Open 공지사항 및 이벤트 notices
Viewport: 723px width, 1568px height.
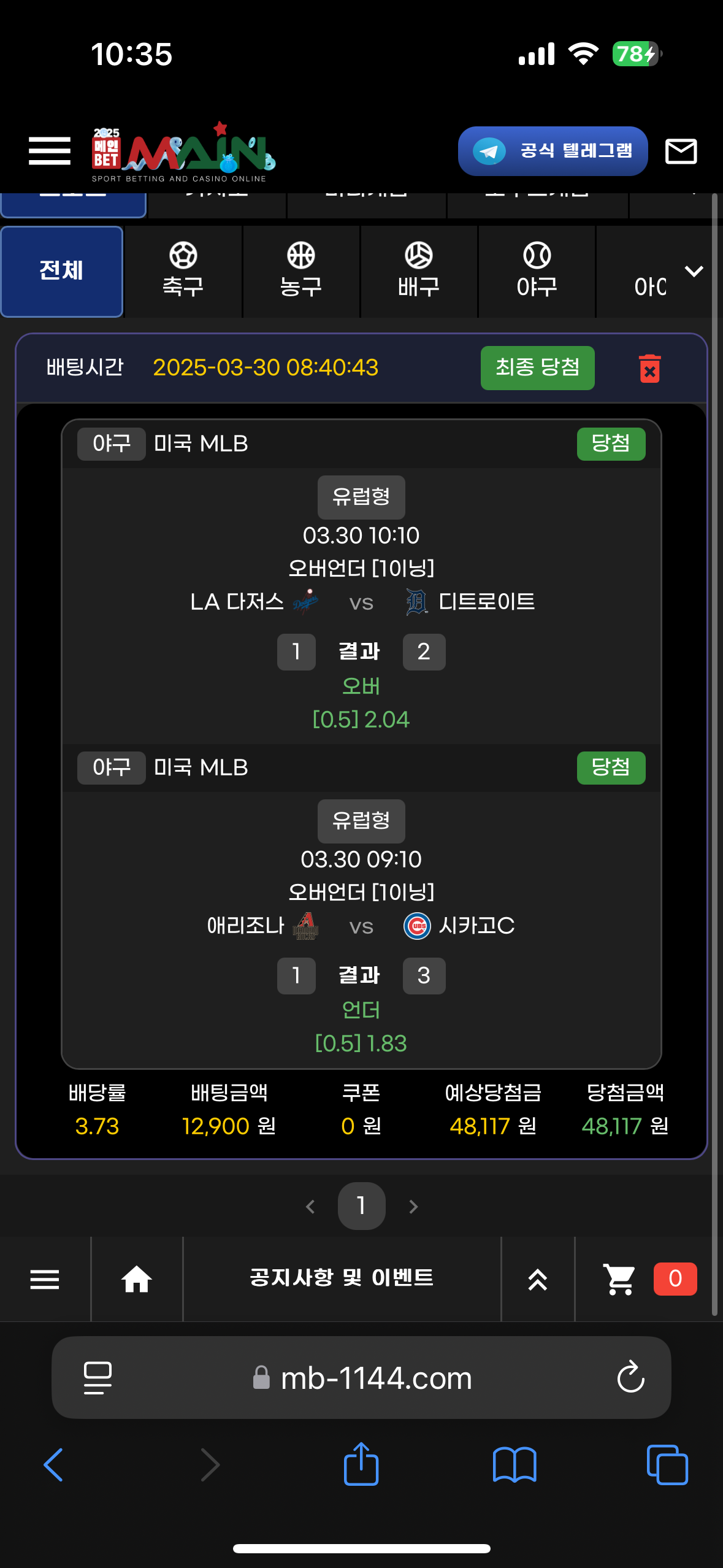[342, 1278]
